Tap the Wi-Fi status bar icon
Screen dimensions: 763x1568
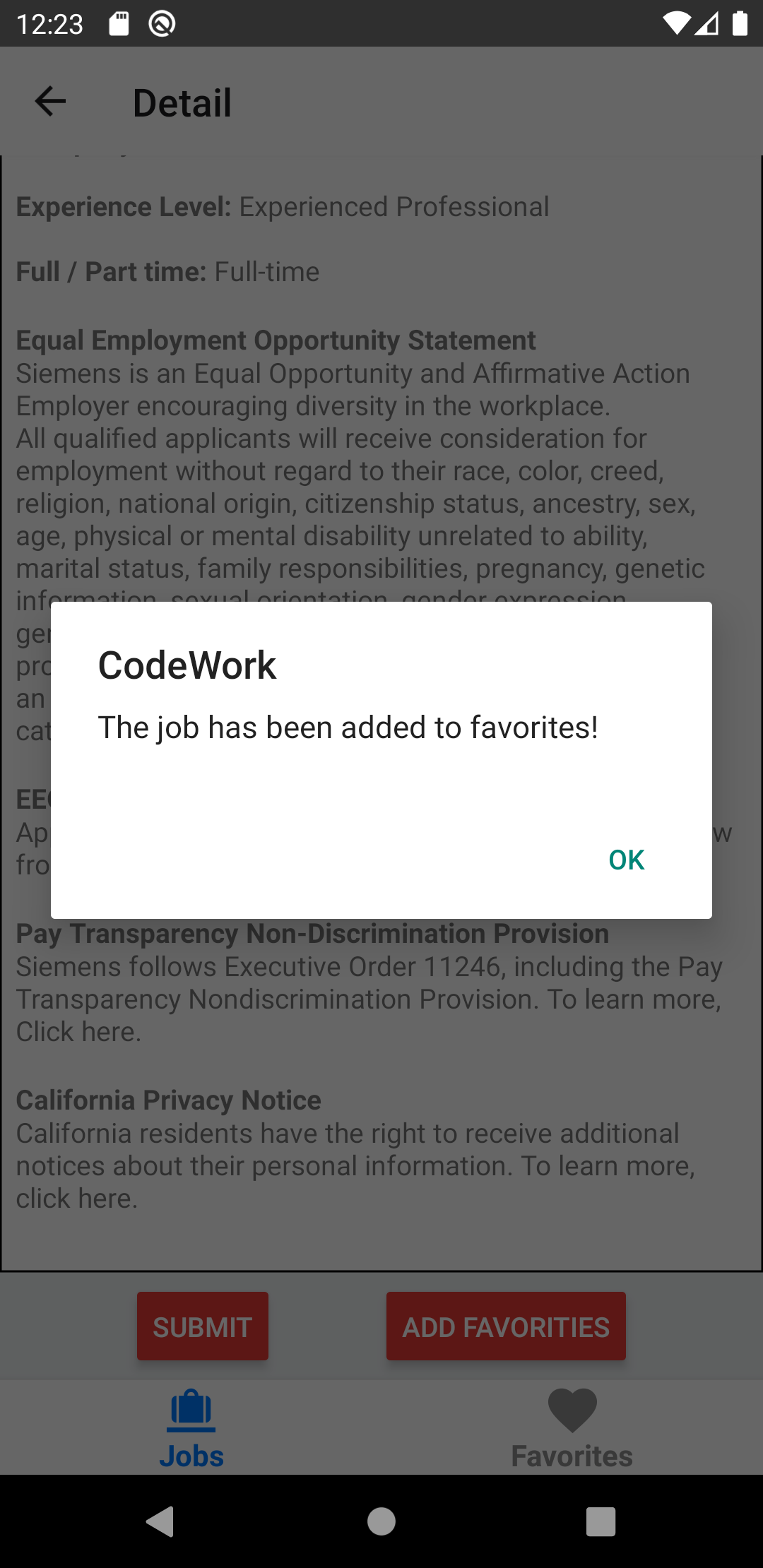point(676,23)
